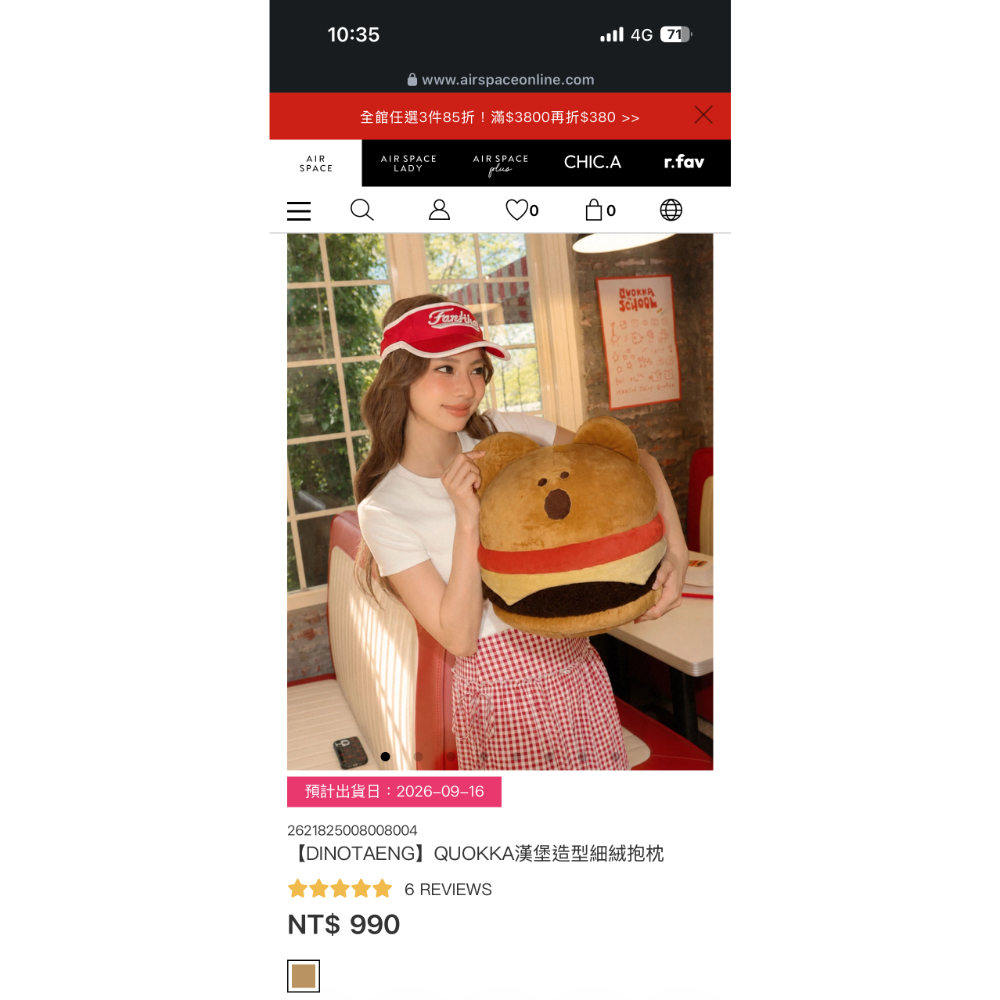Tap the website address bar
This screenshot has height=1000, width=1000.
500,80
